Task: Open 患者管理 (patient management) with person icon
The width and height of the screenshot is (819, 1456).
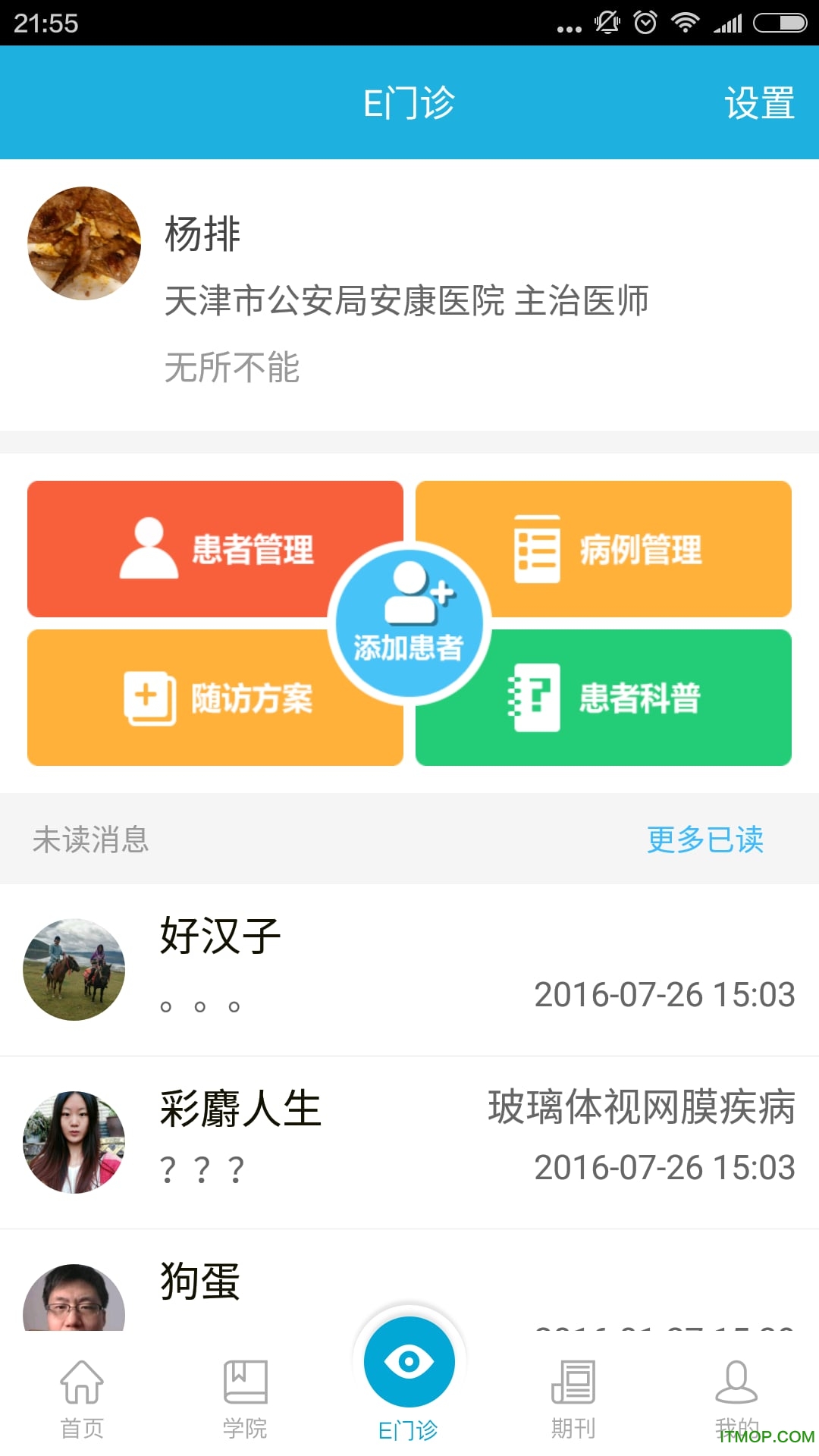Action: pyautogui.click(x=216, y=548)
